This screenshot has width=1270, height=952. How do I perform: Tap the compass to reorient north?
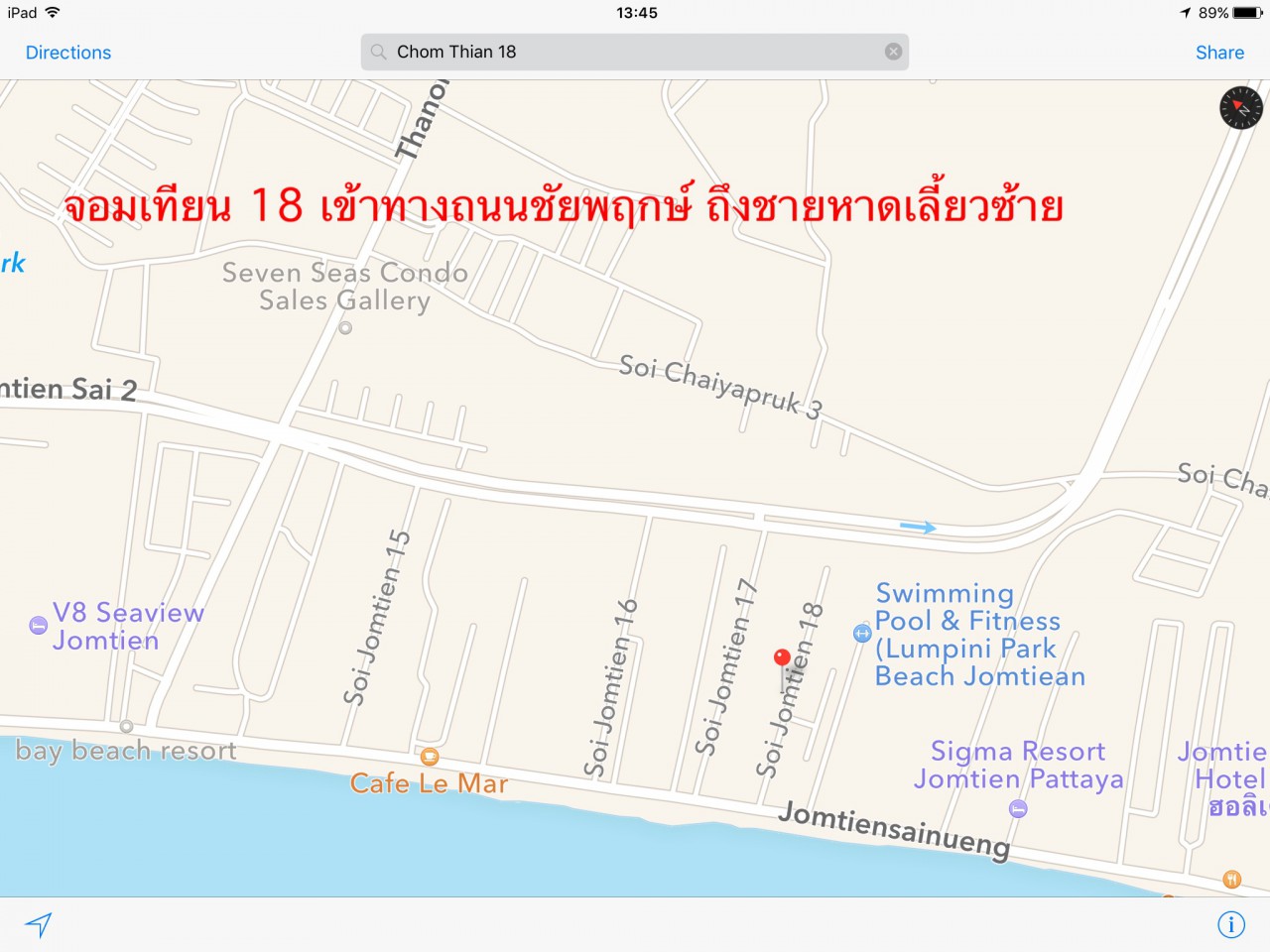(1240, 107)
